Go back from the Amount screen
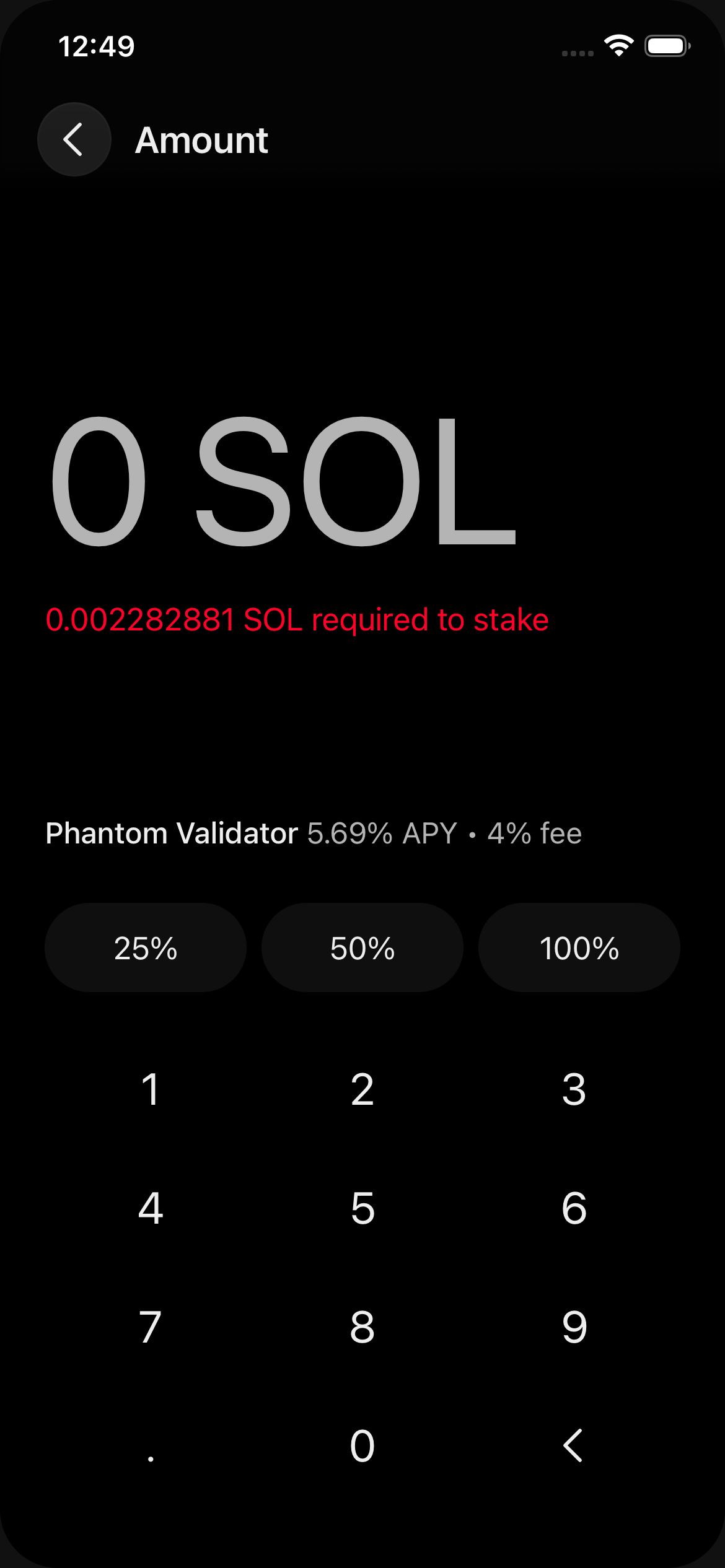Viewport: 725px width, 1568px height. pos(74,139)
